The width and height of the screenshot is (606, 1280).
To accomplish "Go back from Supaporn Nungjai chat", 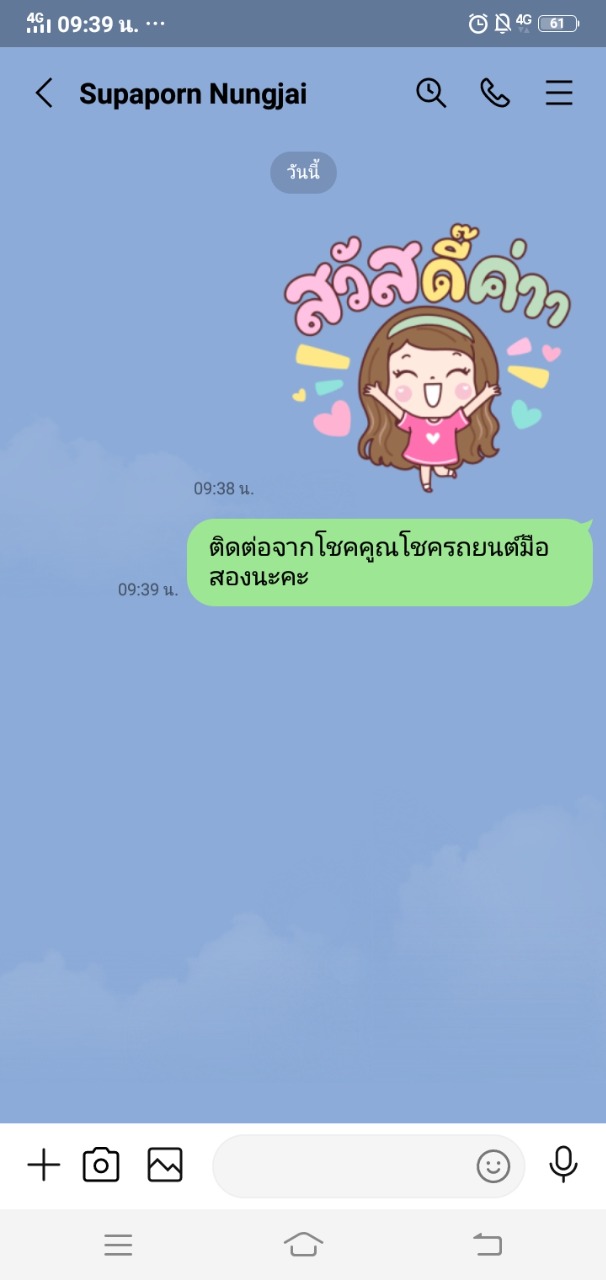I will (x=44, y=94).
